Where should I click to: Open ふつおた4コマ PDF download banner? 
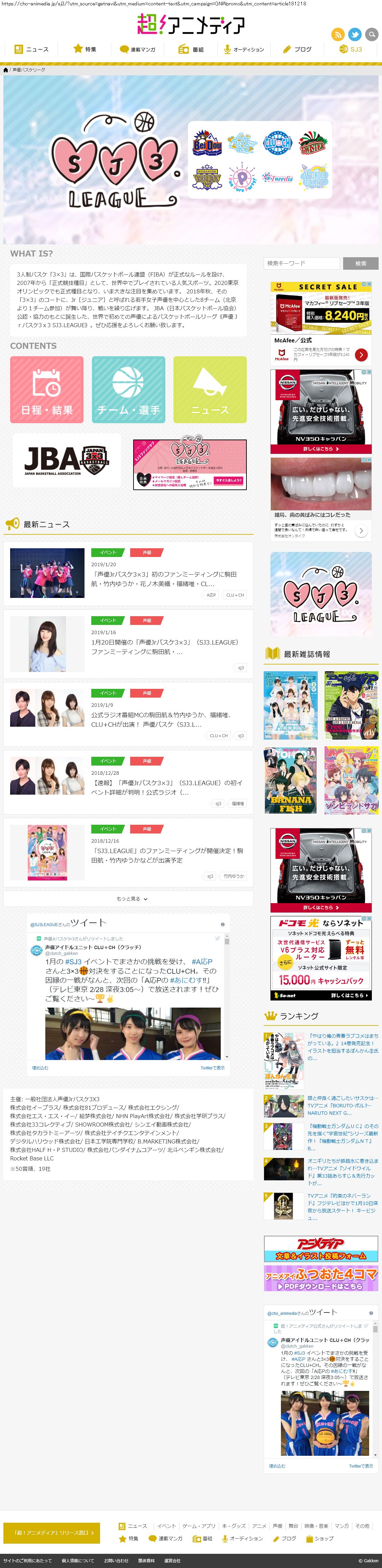tap(321, 1278)
